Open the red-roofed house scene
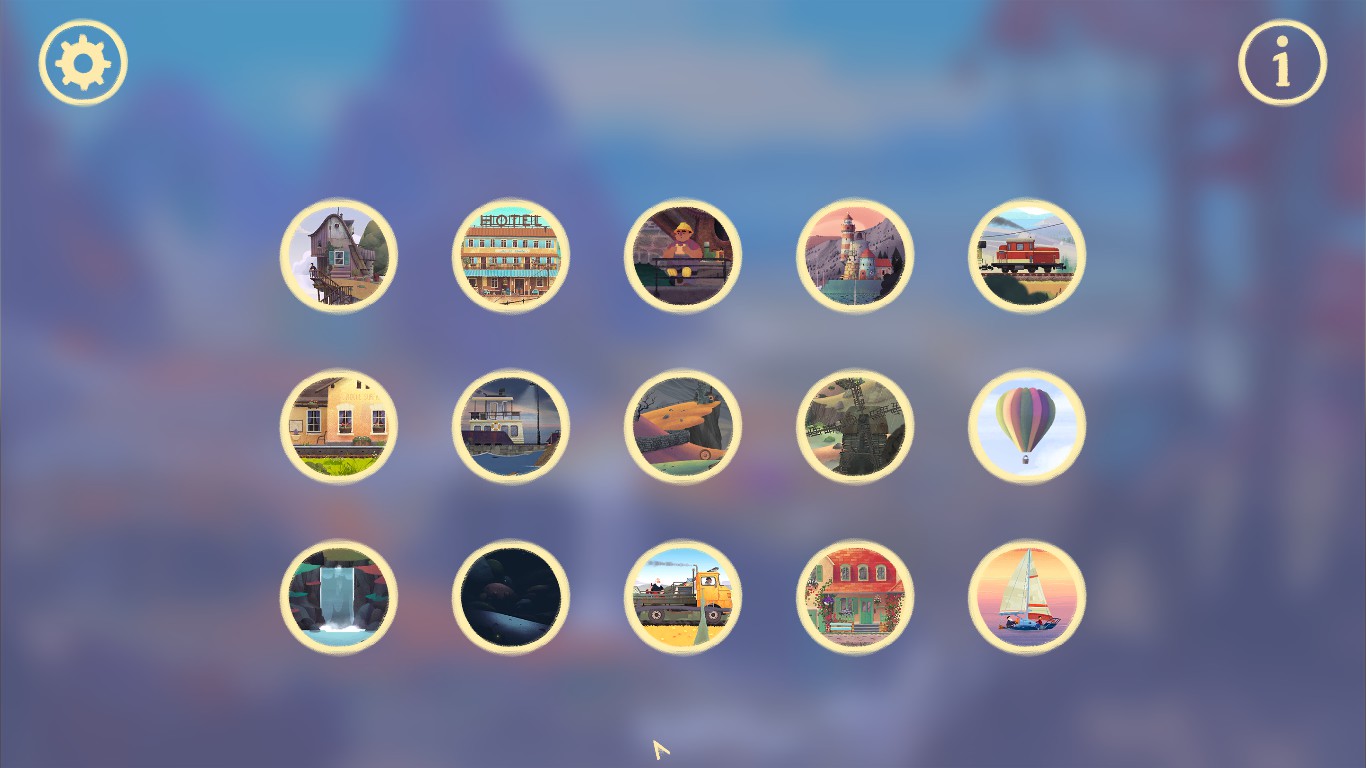Image resolution: width=1366 pixels, height=768 pixels. (x=855, y=598)
